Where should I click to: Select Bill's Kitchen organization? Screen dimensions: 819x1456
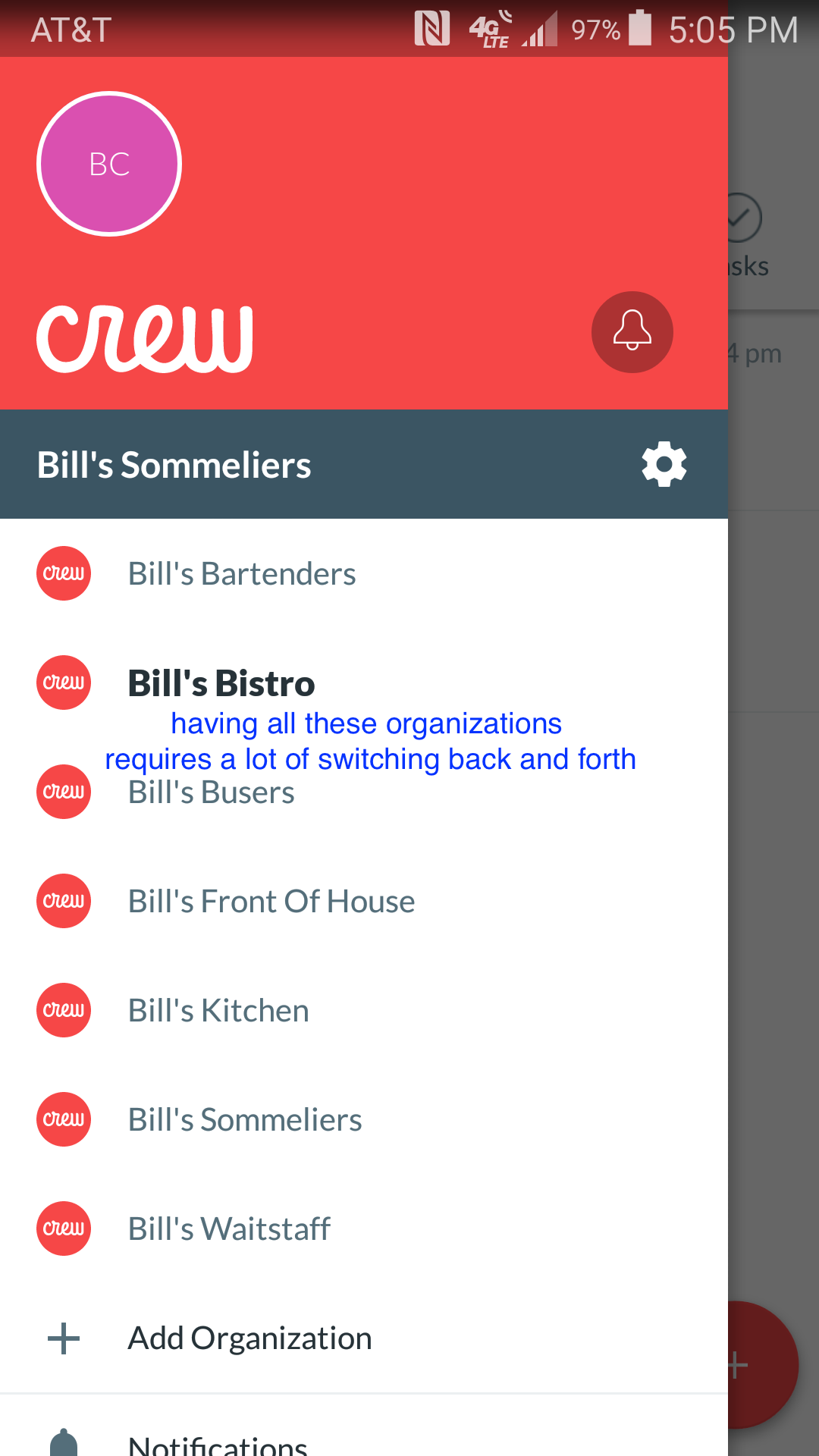(364, 1010)
